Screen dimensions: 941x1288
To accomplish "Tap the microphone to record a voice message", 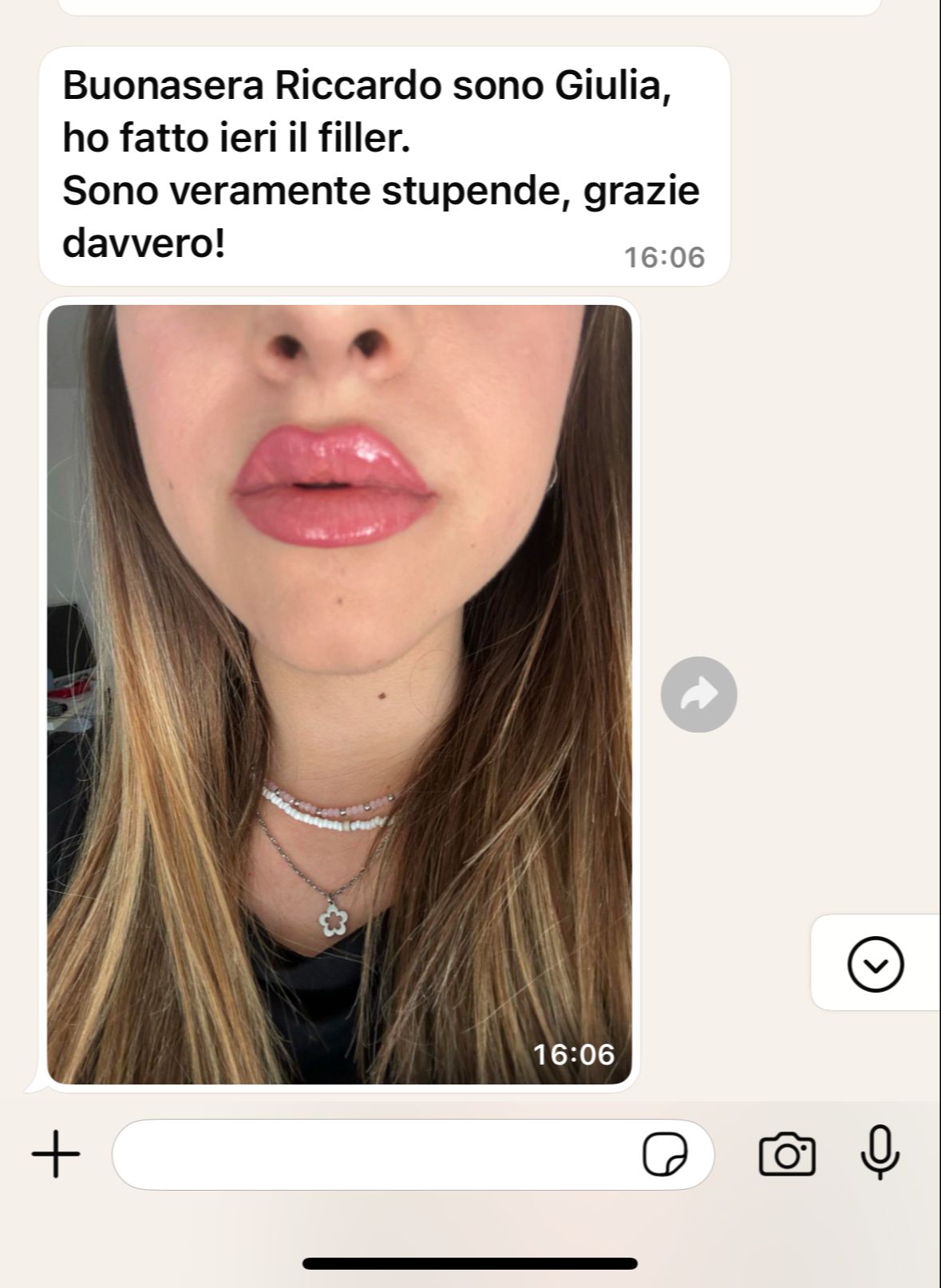I will click(x=880, y=1152).
